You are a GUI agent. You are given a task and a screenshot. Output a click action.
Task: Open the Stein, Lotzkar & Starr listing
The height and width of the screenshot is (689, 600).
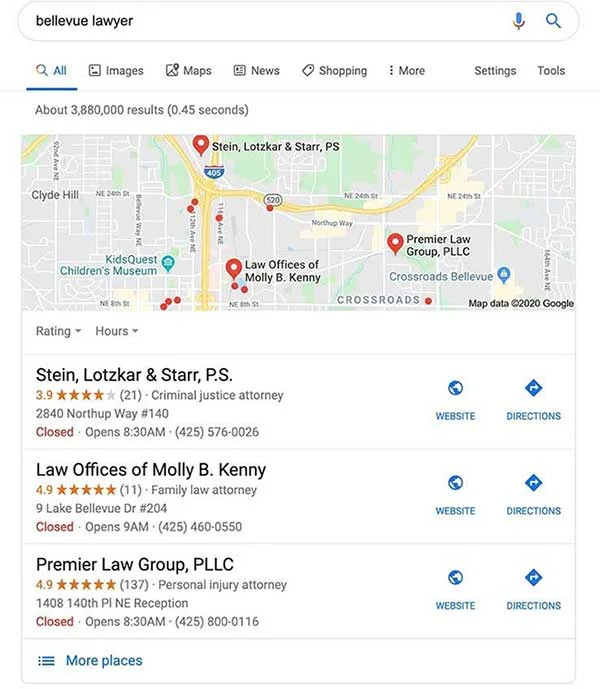coord(134,375)
